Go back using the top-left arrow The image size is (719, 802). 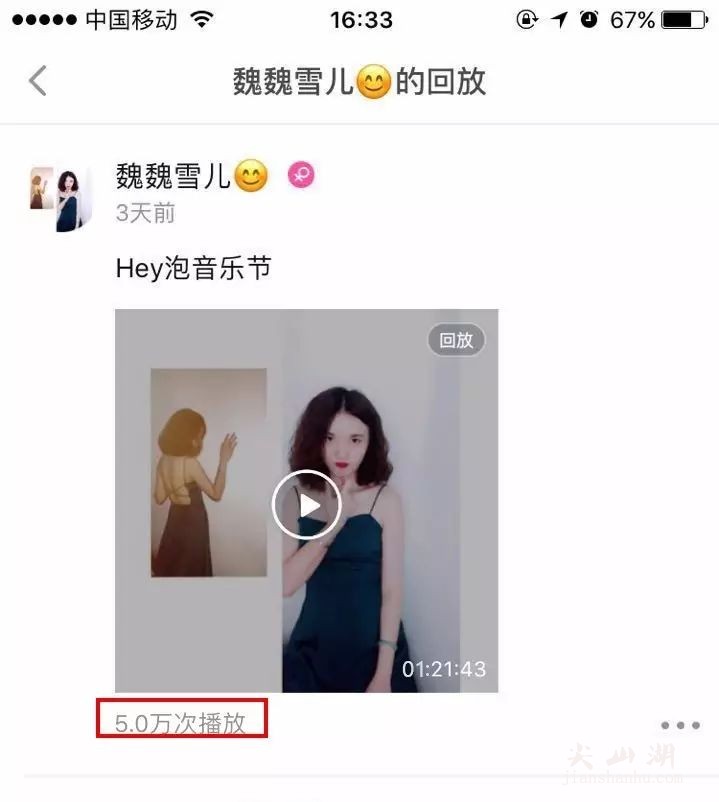(38, 80)
